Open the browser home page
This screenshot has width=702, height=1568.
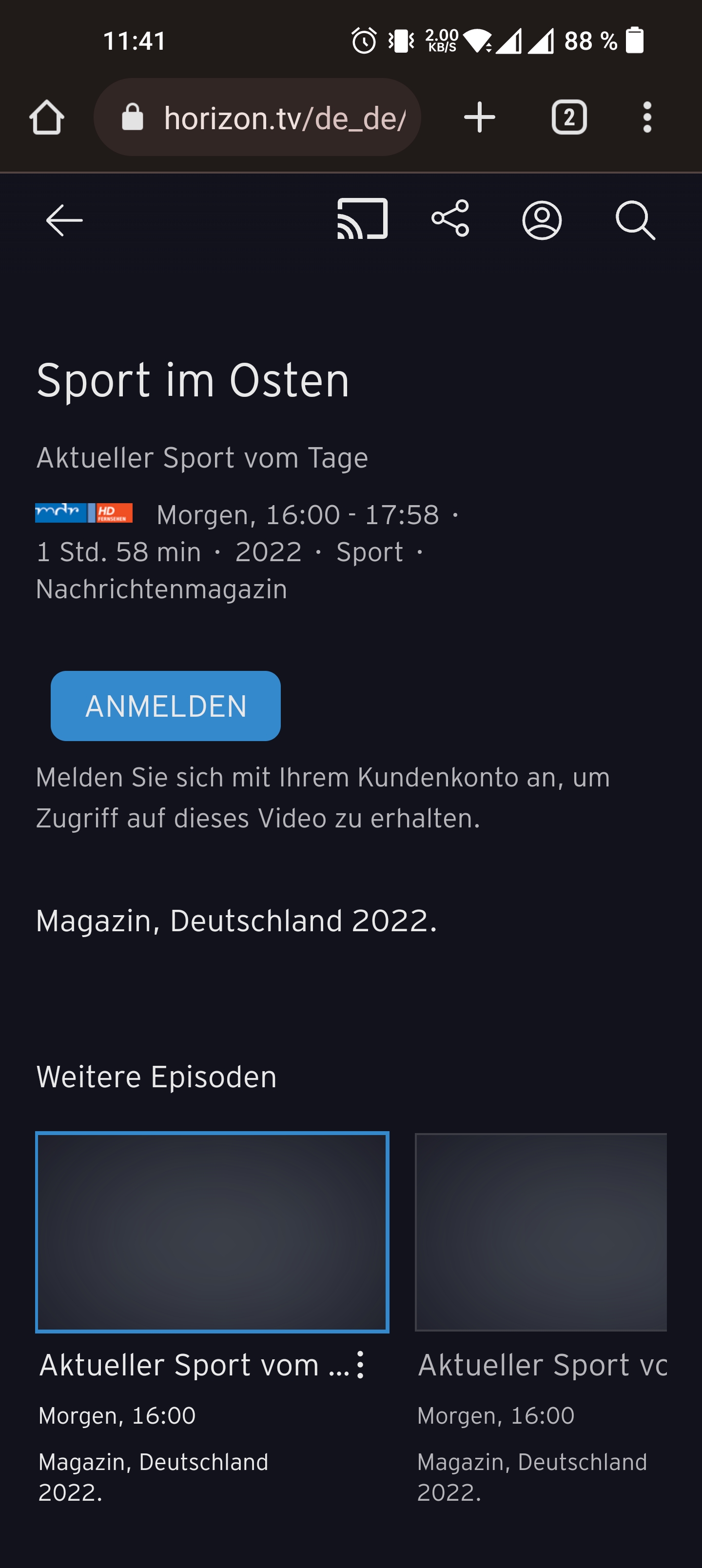point(47,117)
